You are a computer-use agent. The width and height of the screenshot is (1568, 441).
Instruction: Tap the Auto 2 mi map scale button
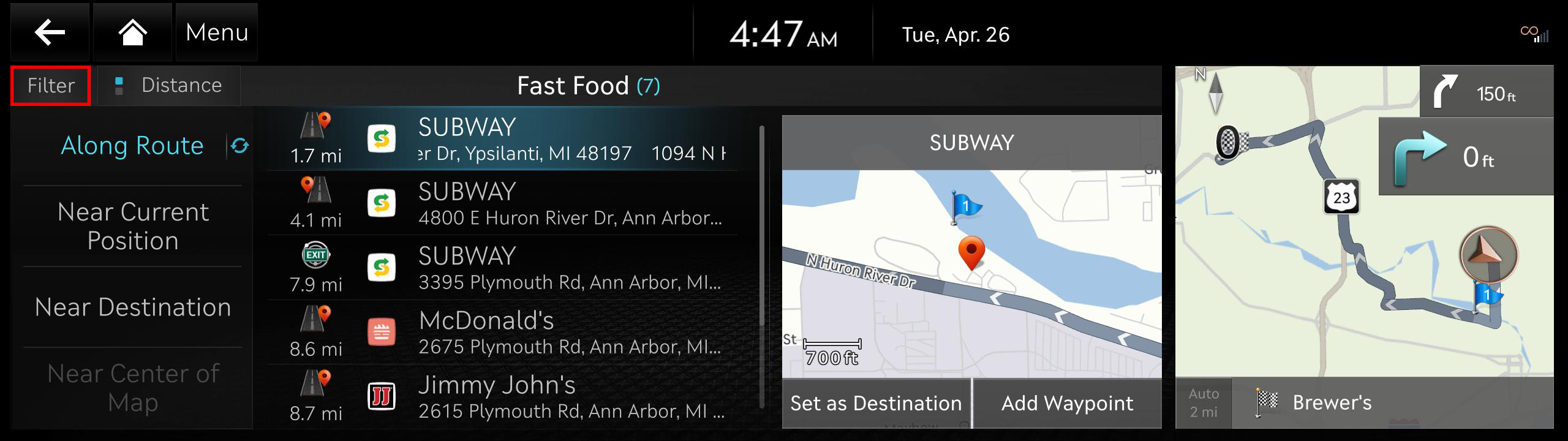click(x=1204, y=402)
